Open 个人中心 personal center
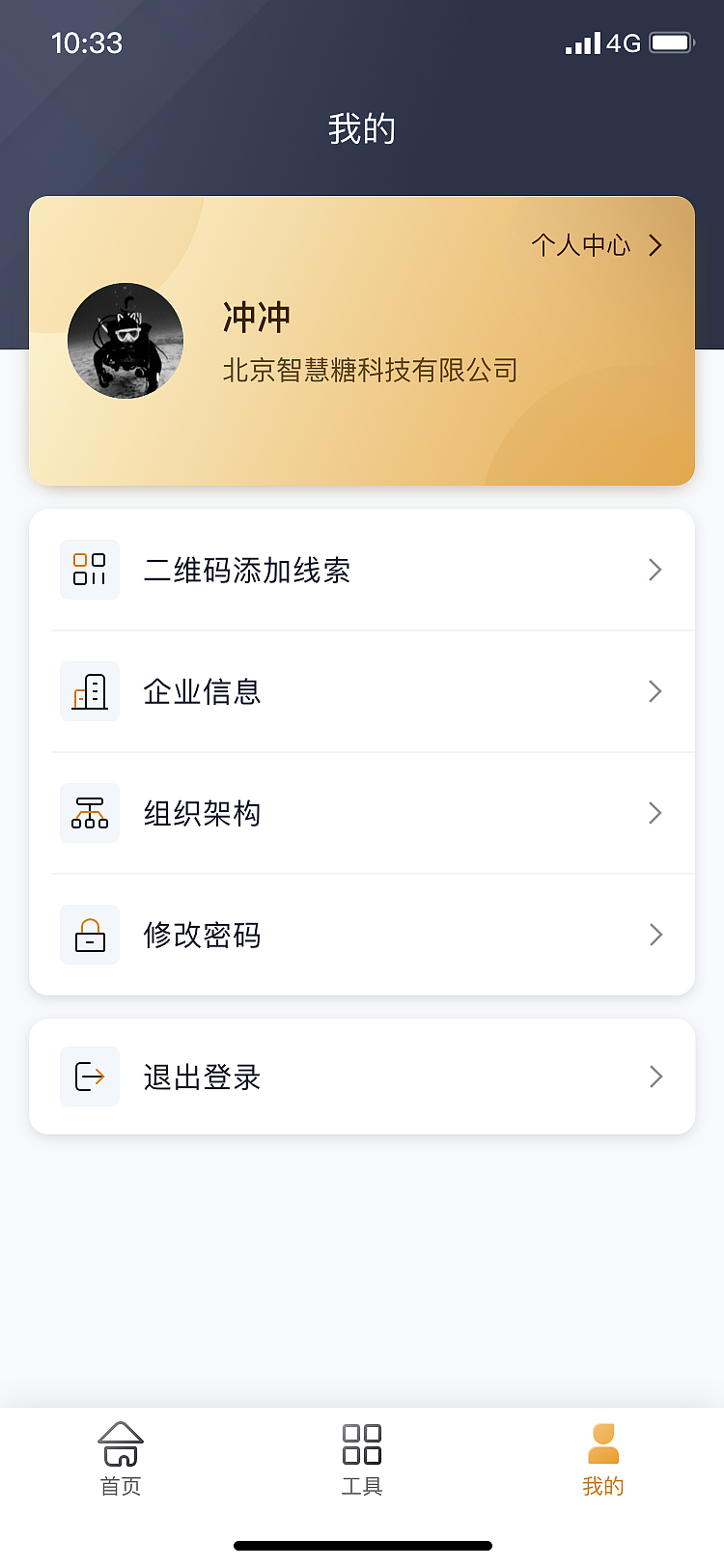 (596, 245)
